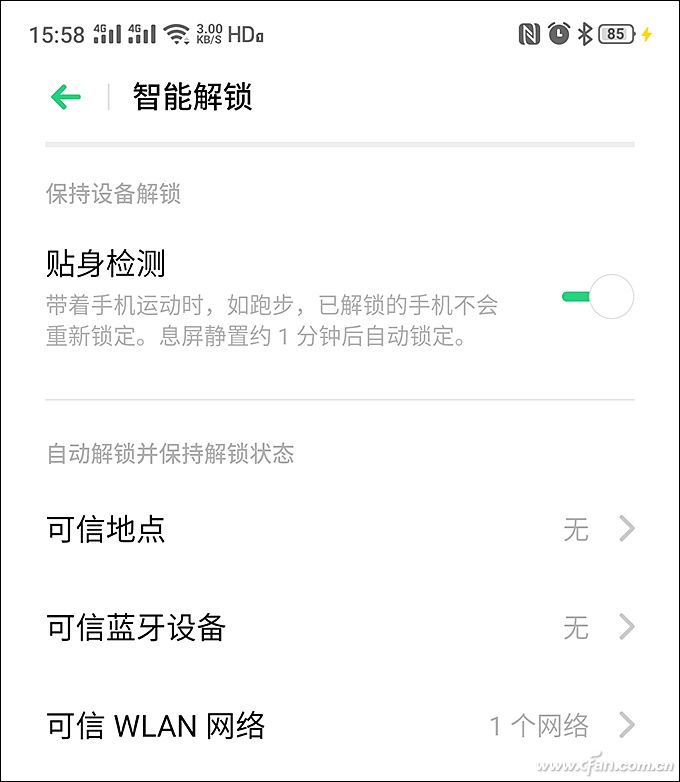Open 可信地点 settings
The height and width of the screenshot is (782, 680).
(340, 529)
